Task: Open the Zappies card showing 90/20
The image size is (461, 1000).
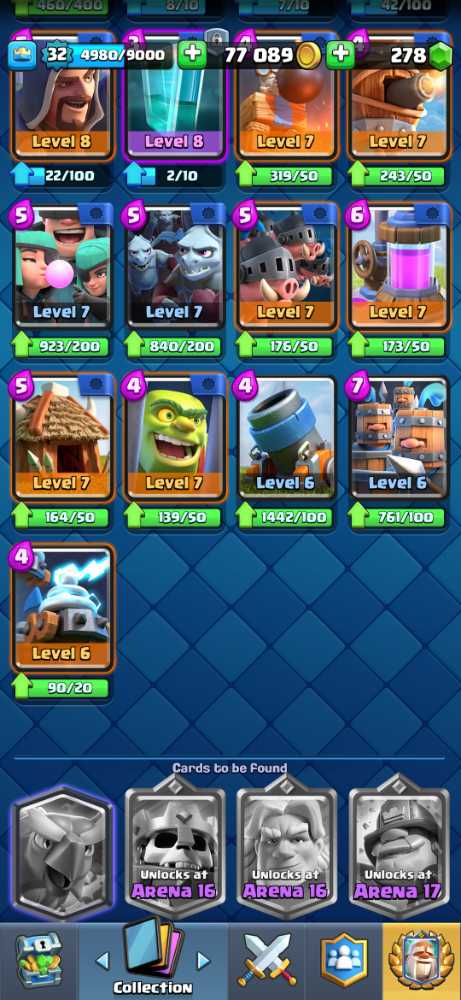Action: pos(62,608)
